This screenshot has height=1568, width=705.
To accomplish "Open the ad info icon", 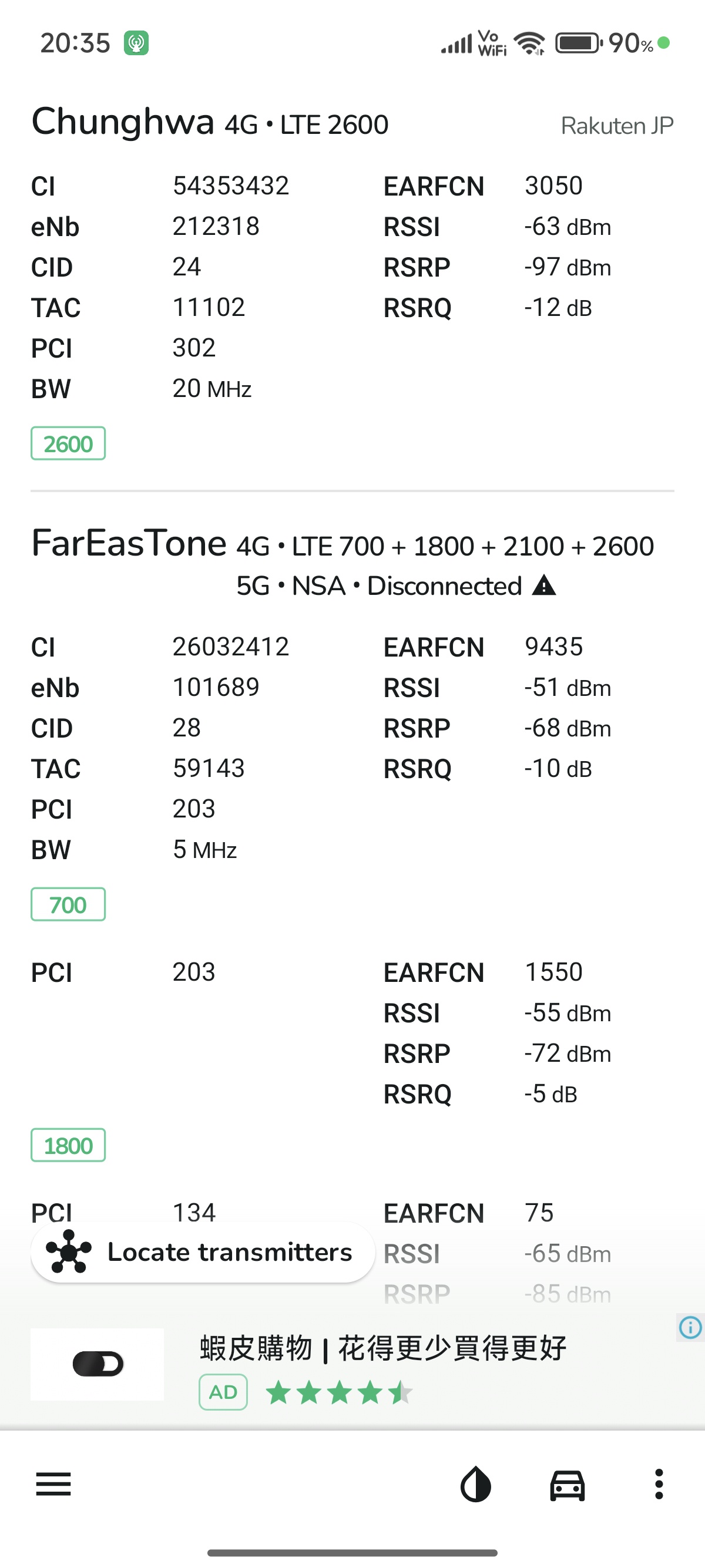I will click(690, 1327).
